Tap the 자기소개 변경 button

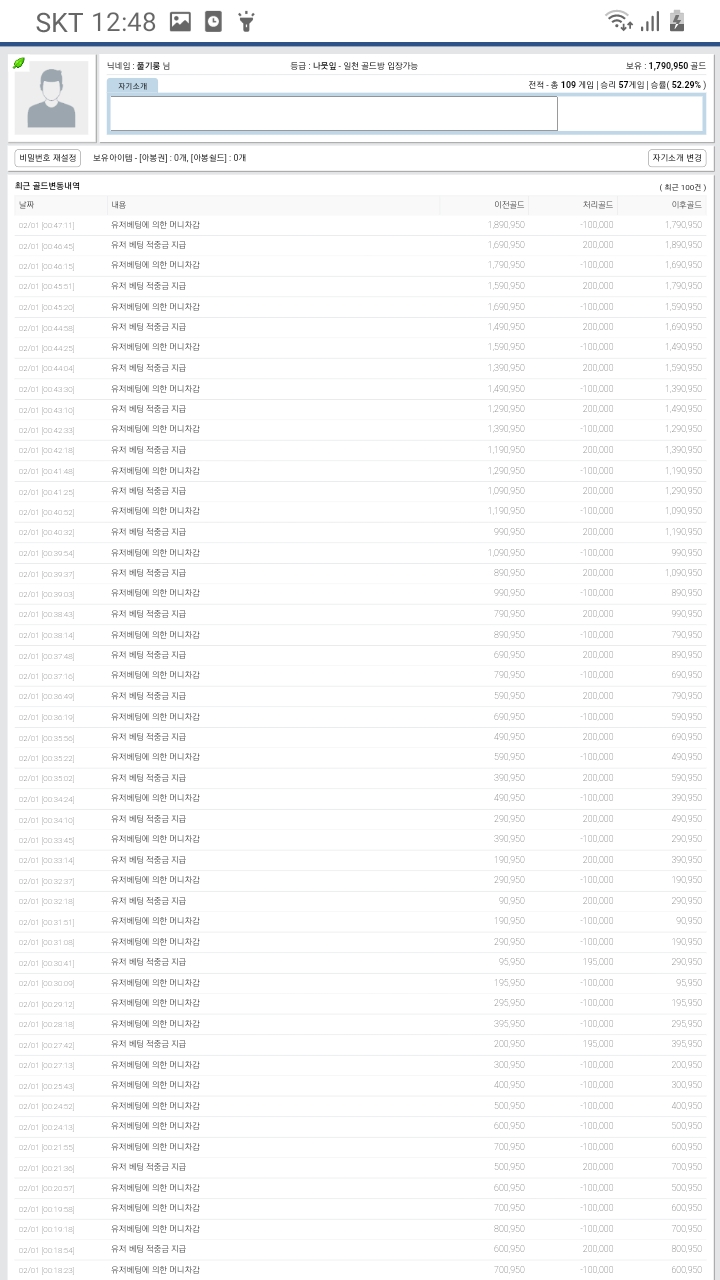click(x=678, y=158)
